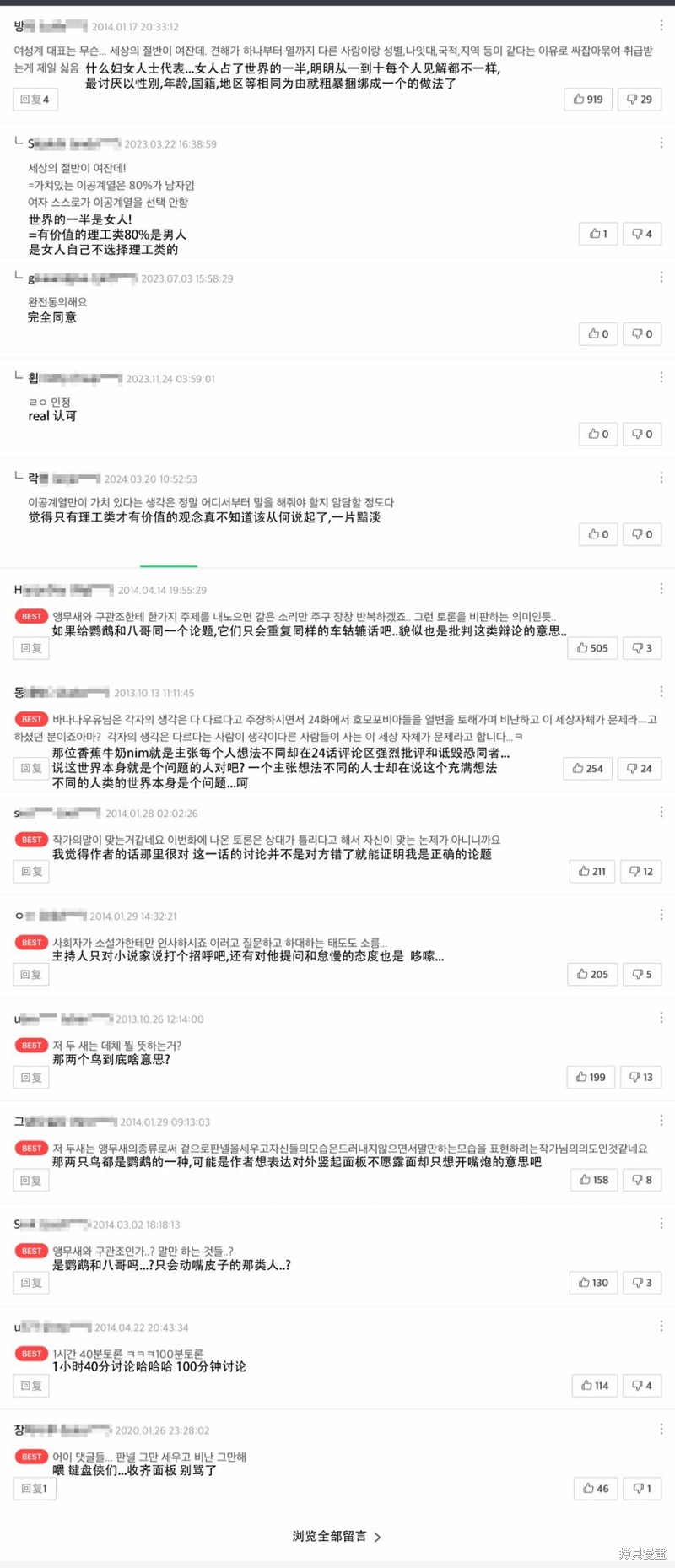
Task: Dislike the comment showing 12 dislikes
Action: [x=641, y=872]
